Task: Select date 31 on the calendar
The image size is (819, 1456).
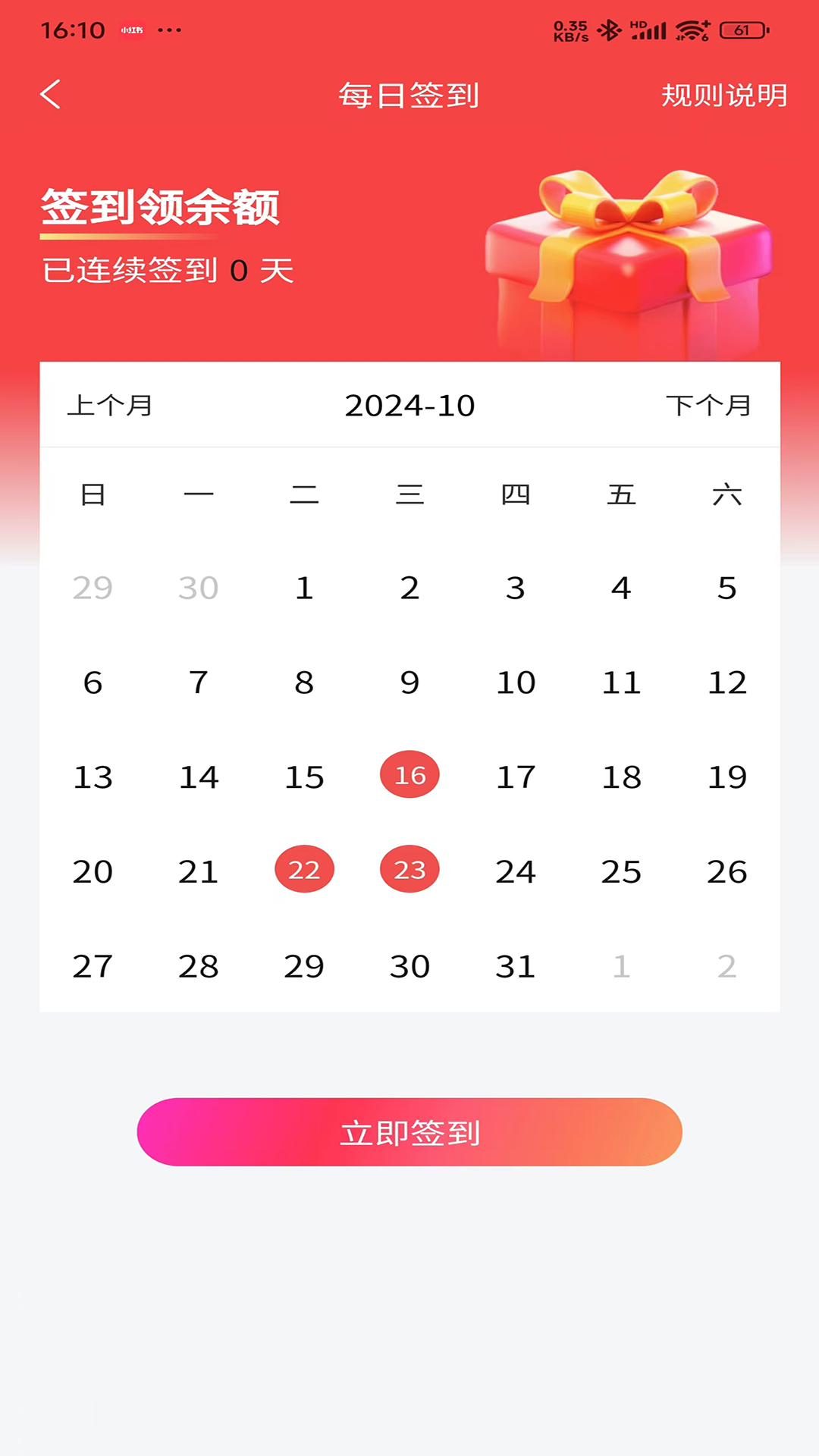Action: point(515,965)
